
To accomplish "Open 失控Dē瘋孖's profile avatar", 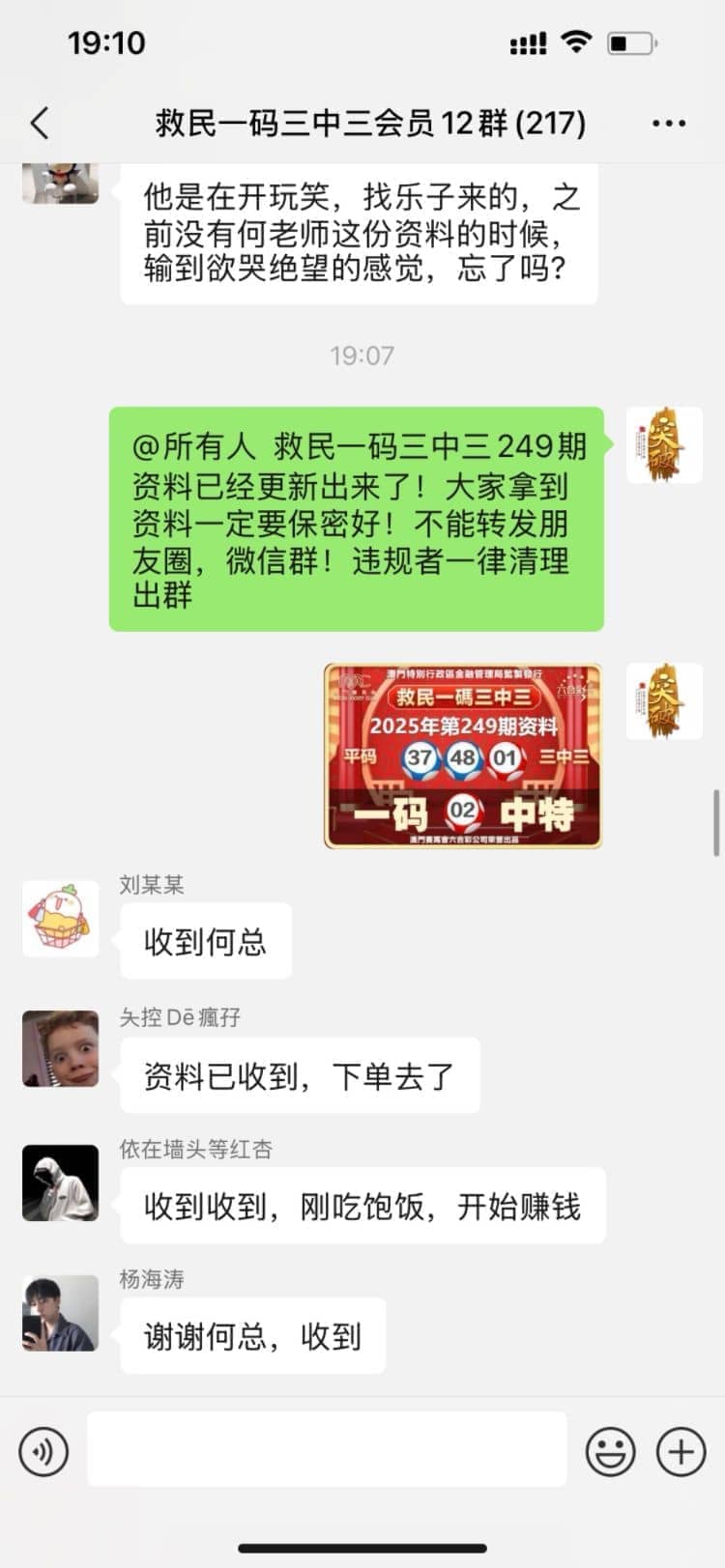I will [61, 1049].
